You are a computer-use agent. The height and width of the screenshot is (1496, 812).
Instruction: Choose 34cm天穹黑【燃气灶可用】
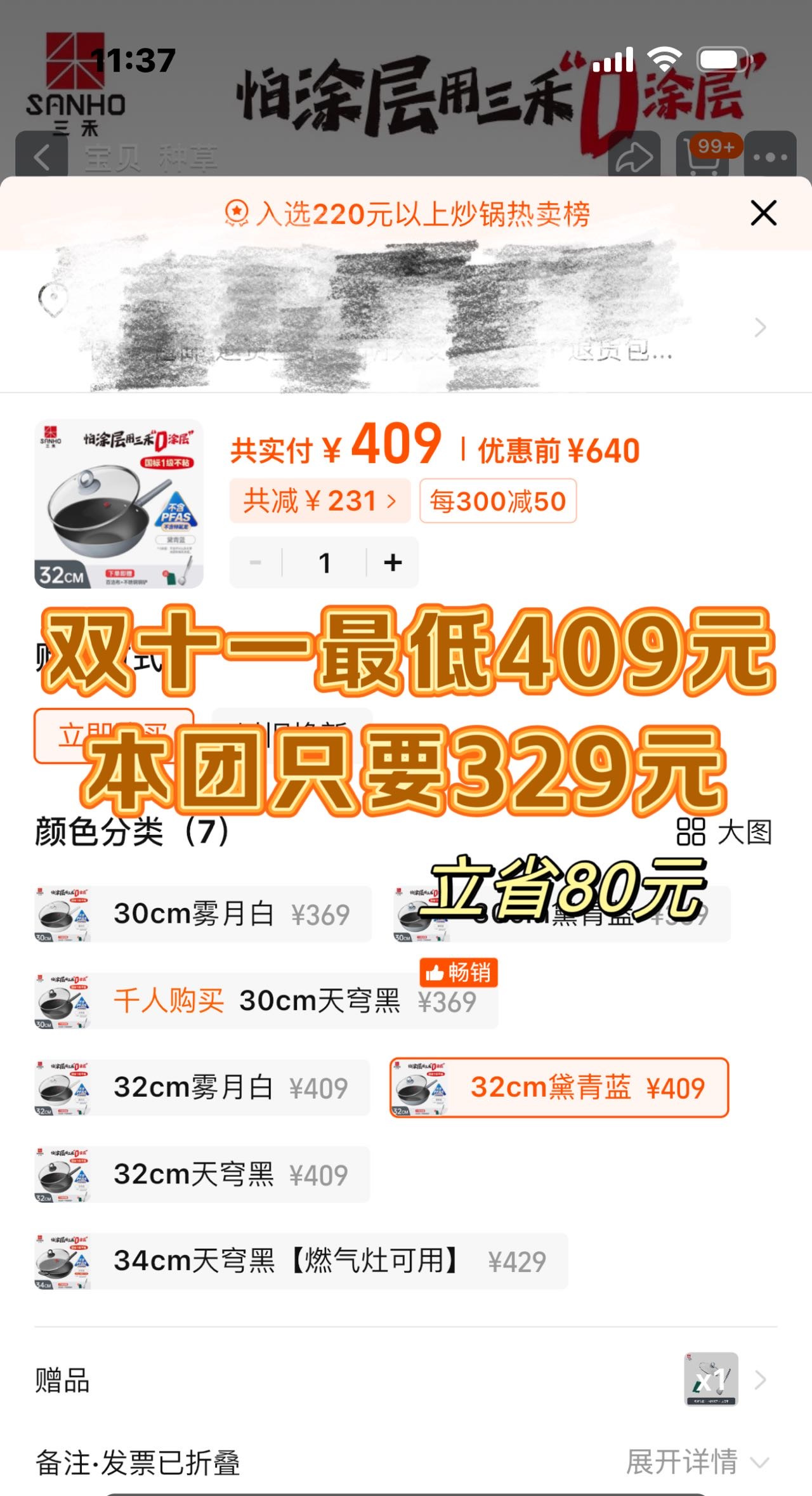[301, 1261]
